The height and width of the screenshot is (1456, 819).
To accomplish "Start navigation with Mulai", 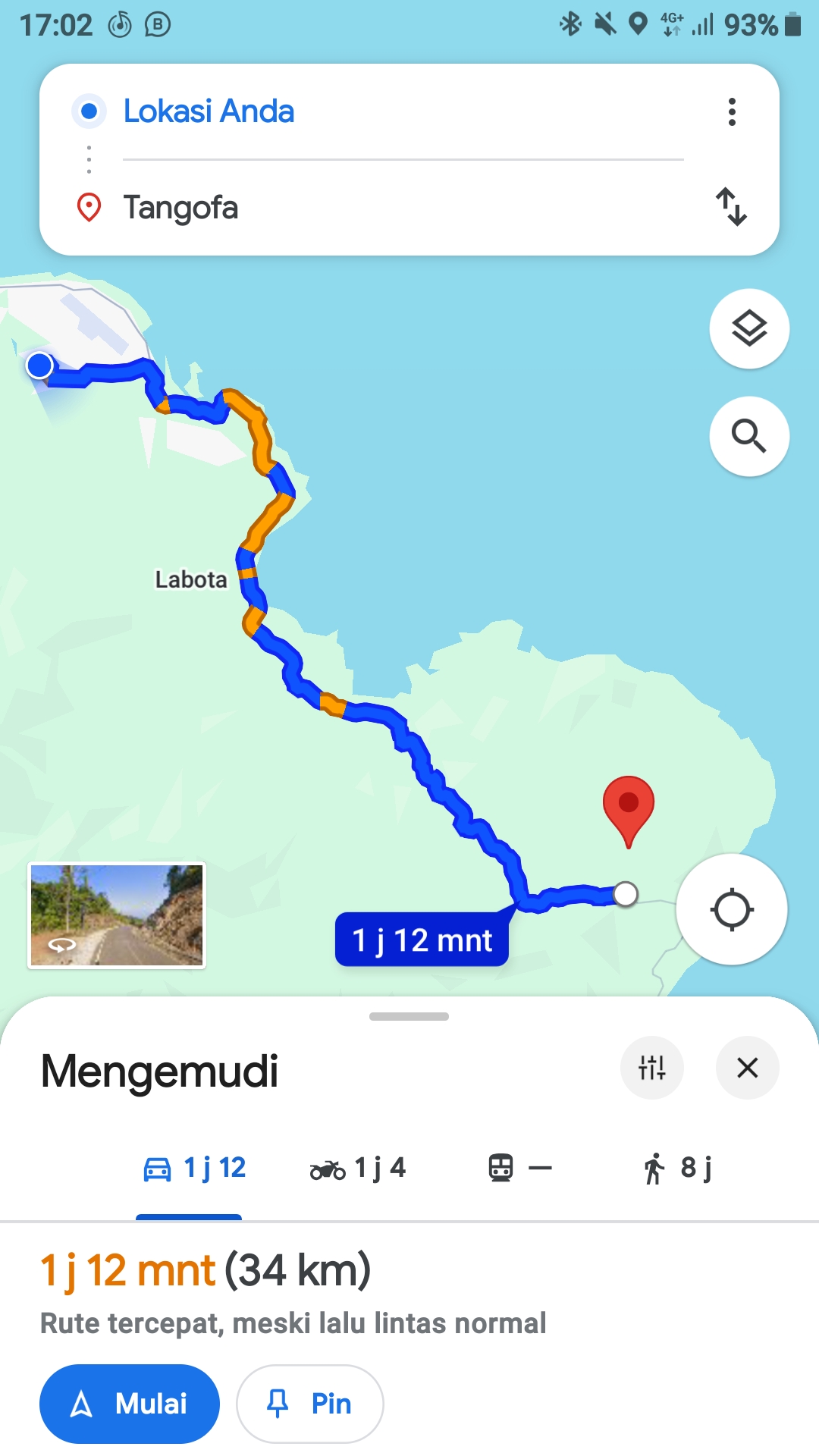I will coord(130,1404).
